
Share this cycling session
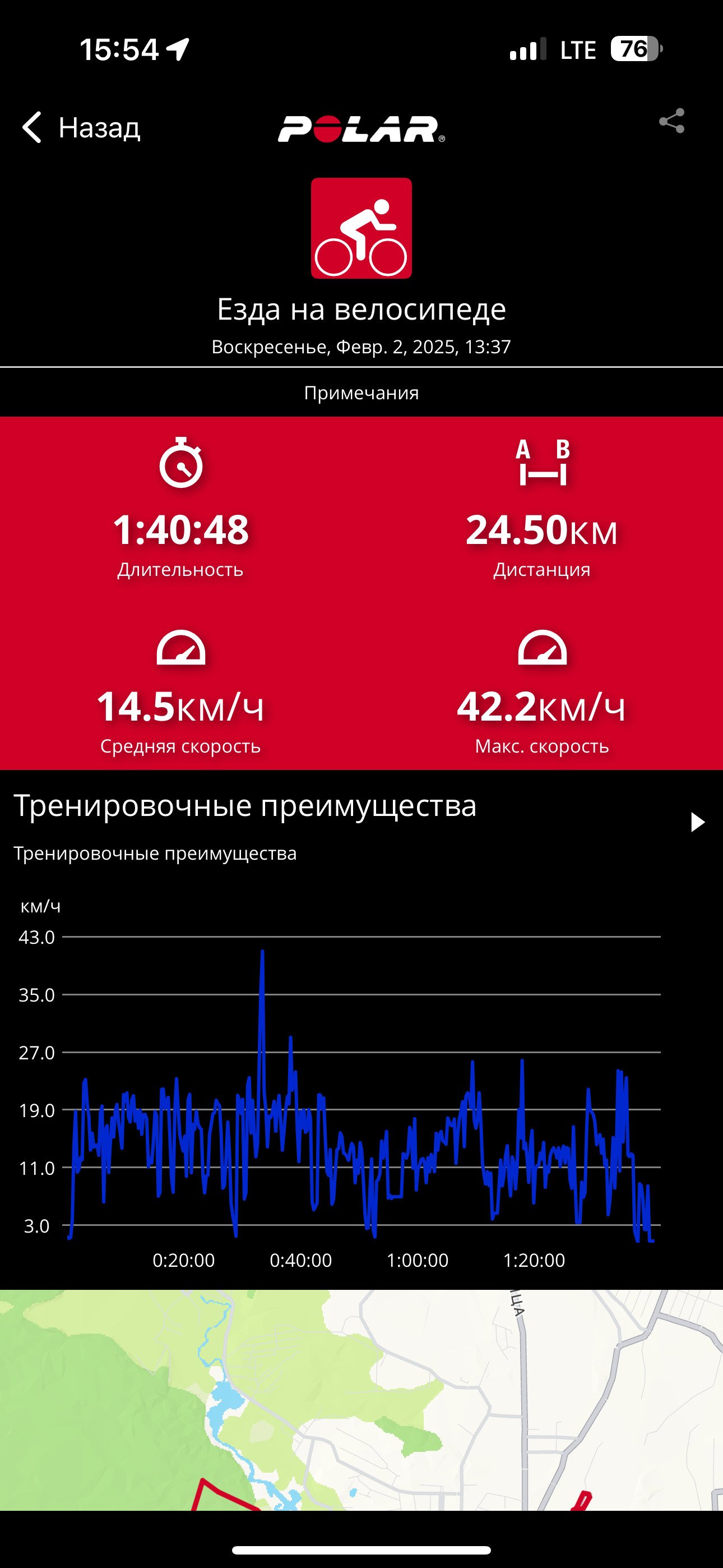point(672,121)
